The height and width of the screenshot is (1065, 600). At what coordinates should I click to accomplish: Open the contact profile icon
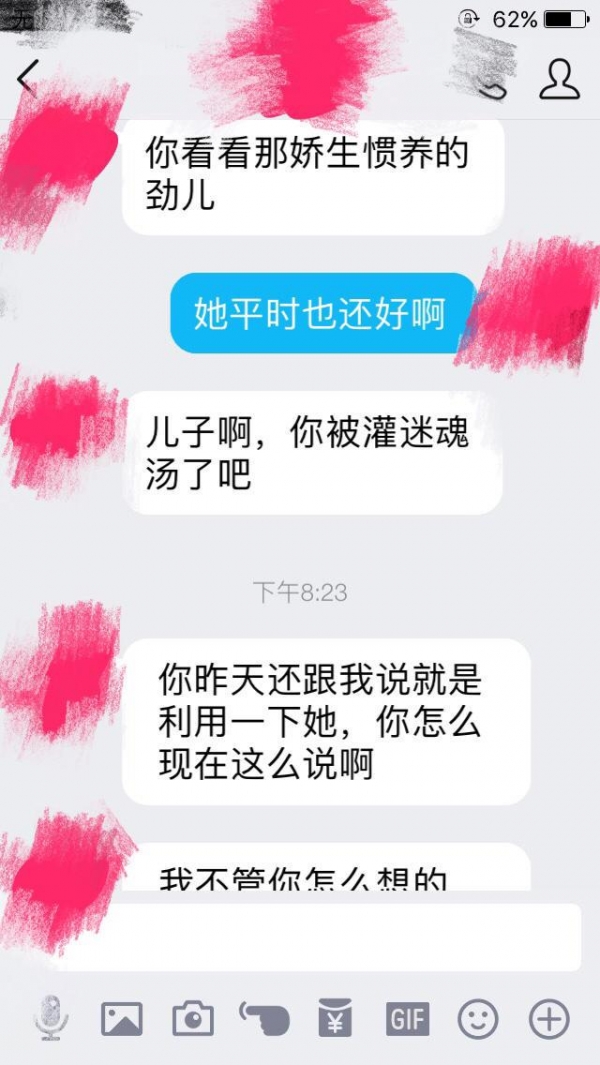pos(559,79)
